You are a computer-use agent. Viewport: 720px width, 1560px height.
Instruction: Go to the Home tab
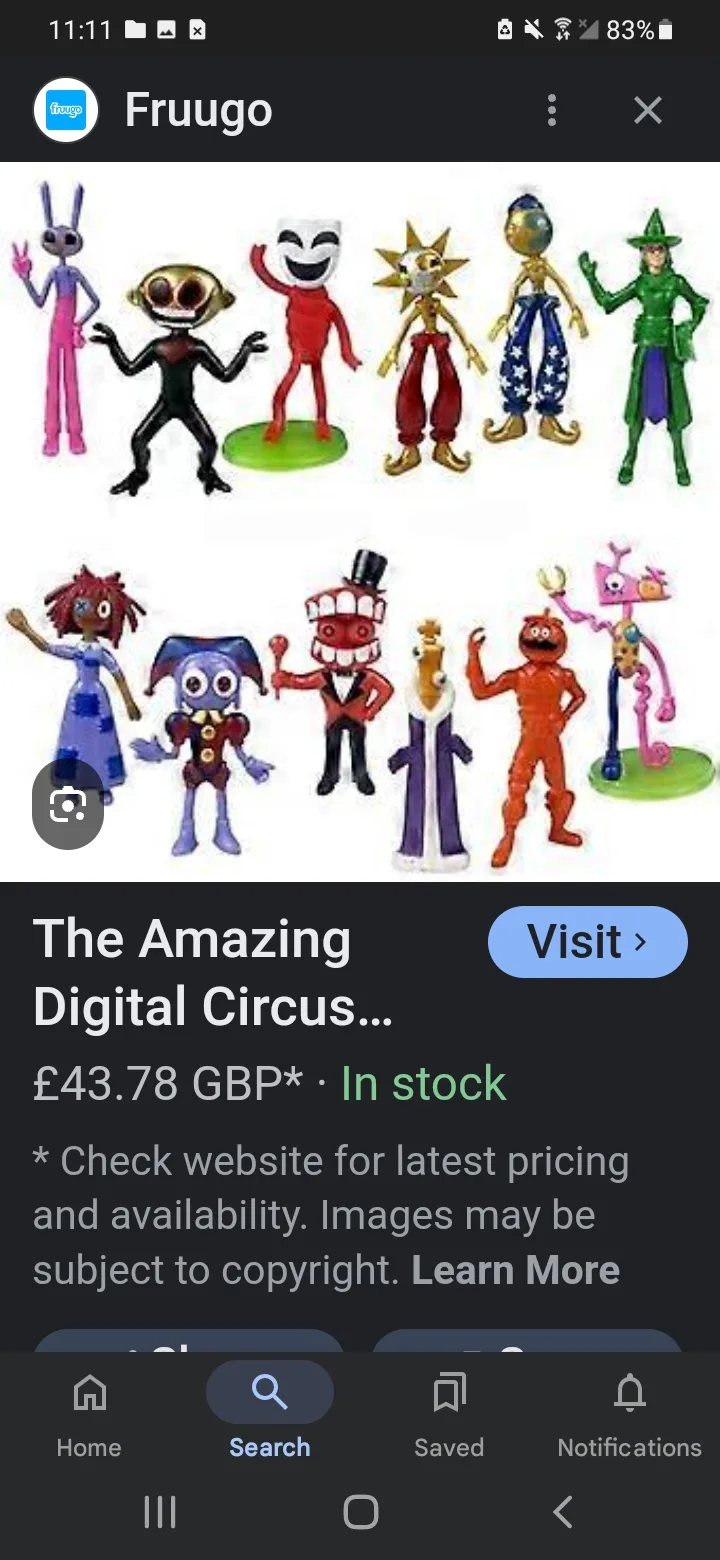tap(89, 1415)
